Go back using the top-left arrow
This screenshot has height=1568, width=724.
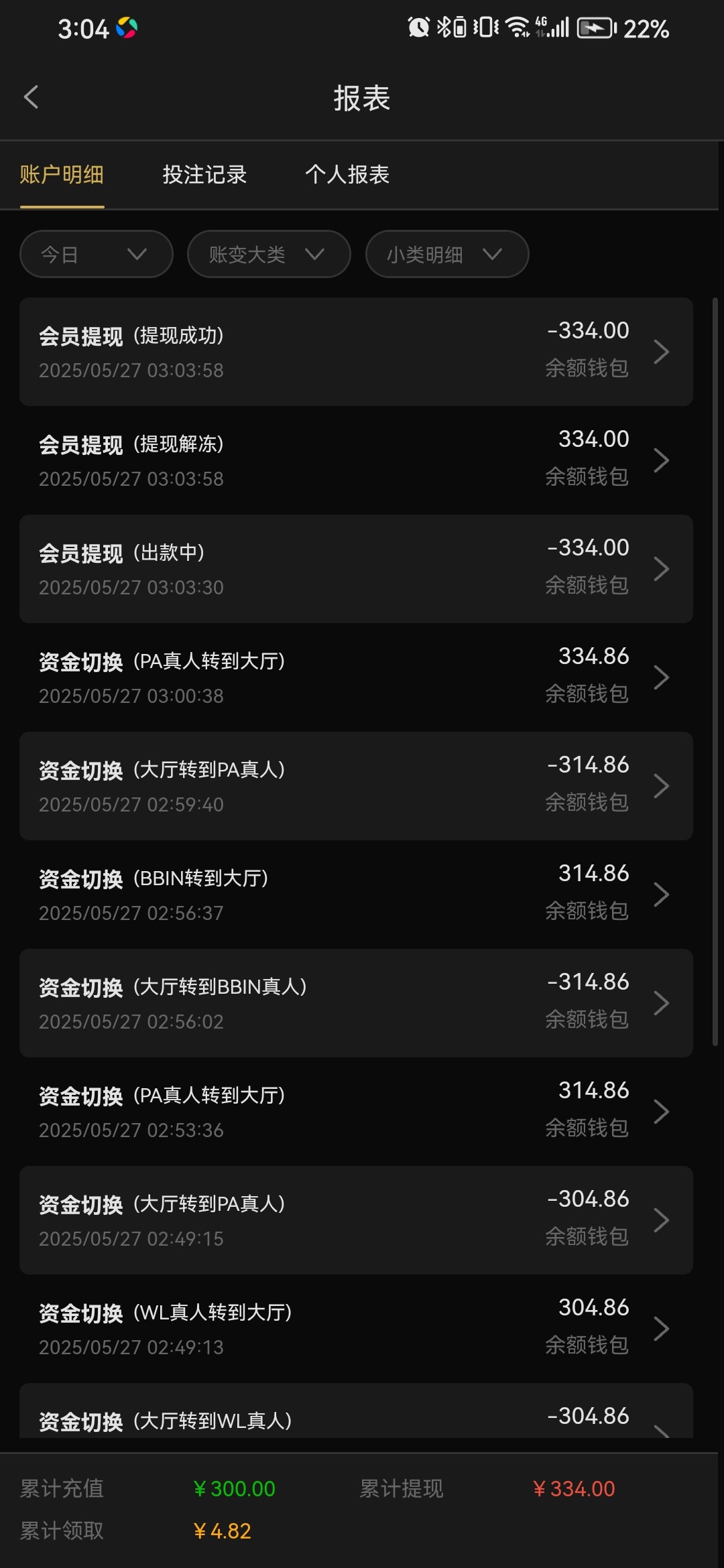(32, 97)
